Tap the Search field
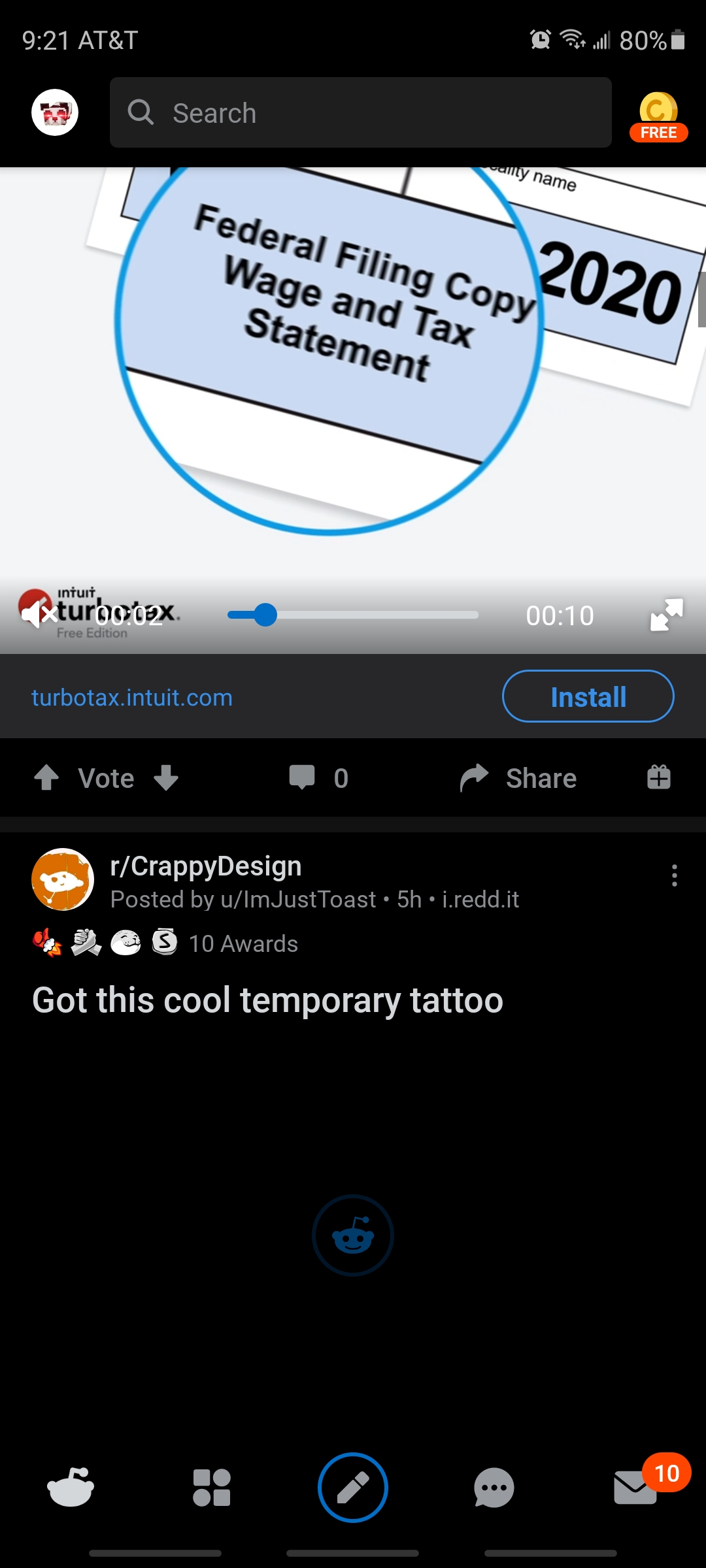706x1568 pixels. 361,112
